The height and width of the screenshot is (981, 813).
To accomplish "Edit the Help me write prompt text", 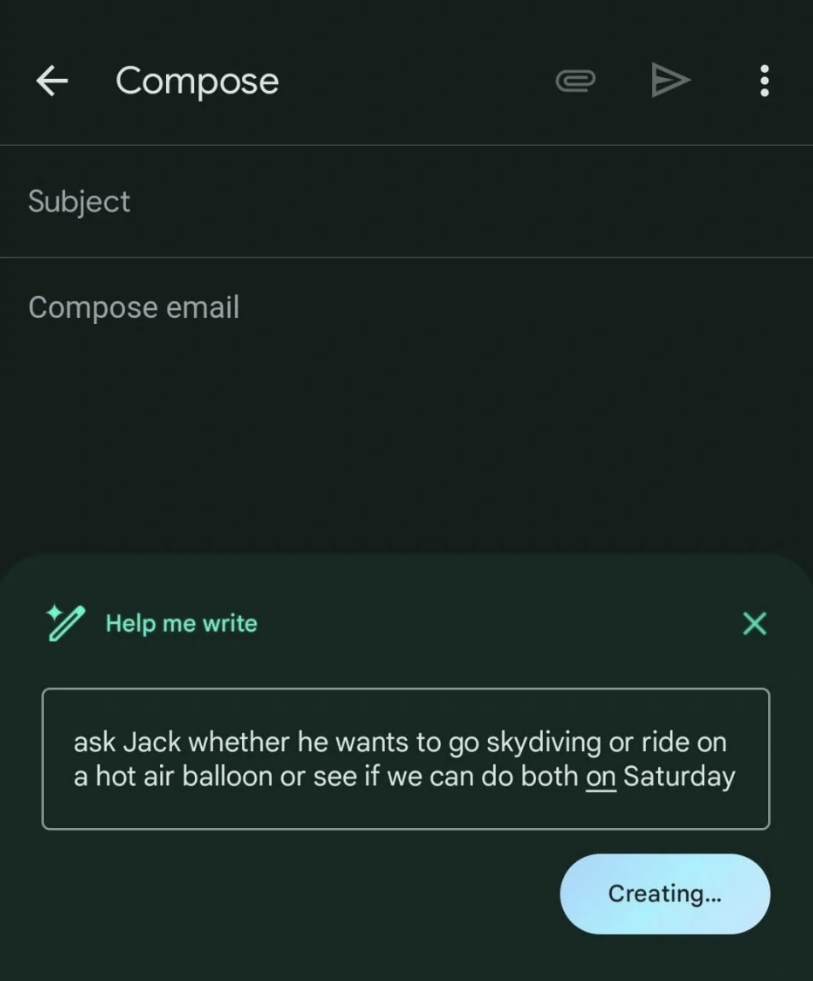I will tap(405, 759).
